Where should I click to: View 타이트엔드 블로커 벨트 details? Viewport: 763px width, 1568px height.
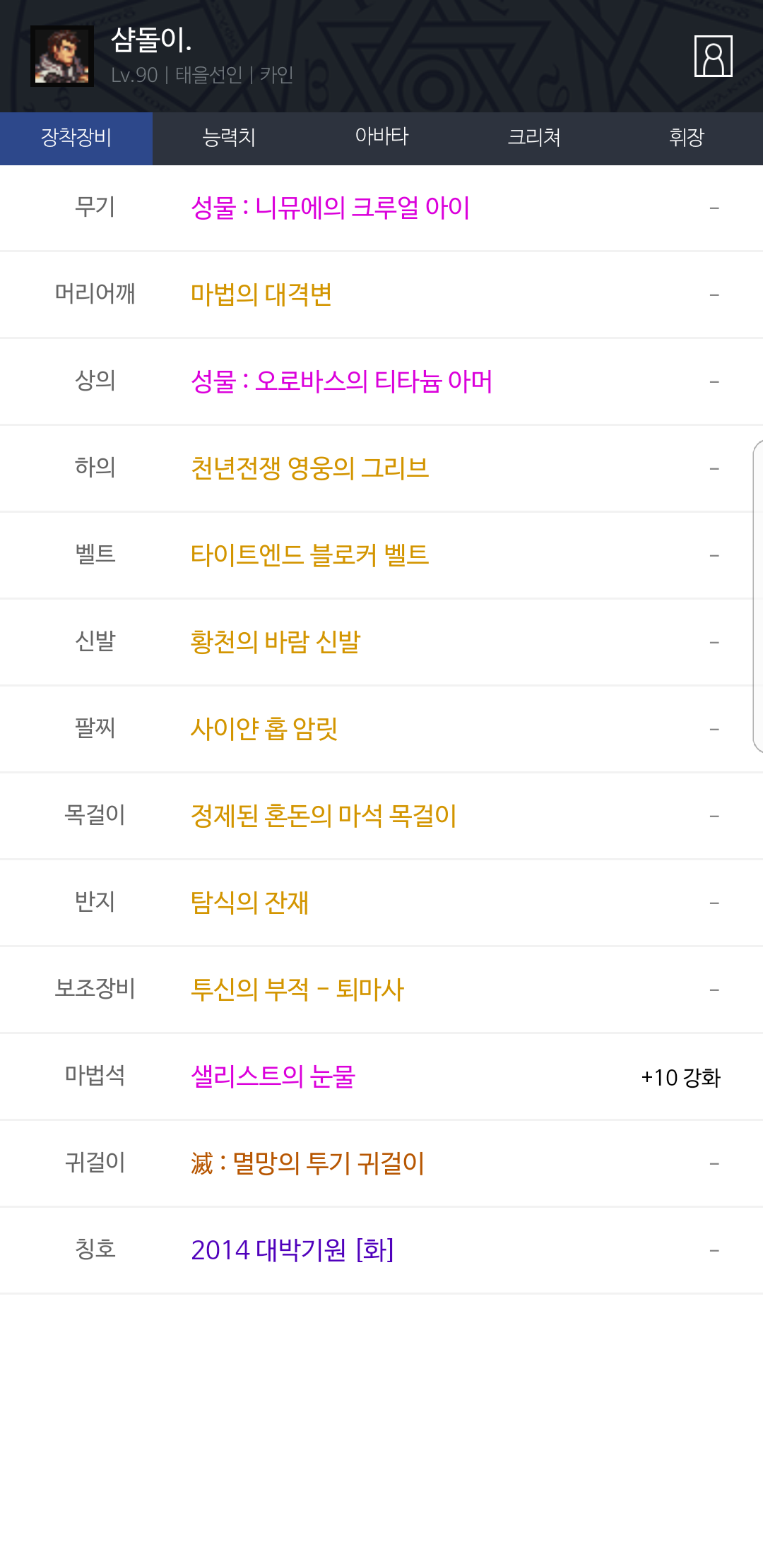(x=310, y=555)
